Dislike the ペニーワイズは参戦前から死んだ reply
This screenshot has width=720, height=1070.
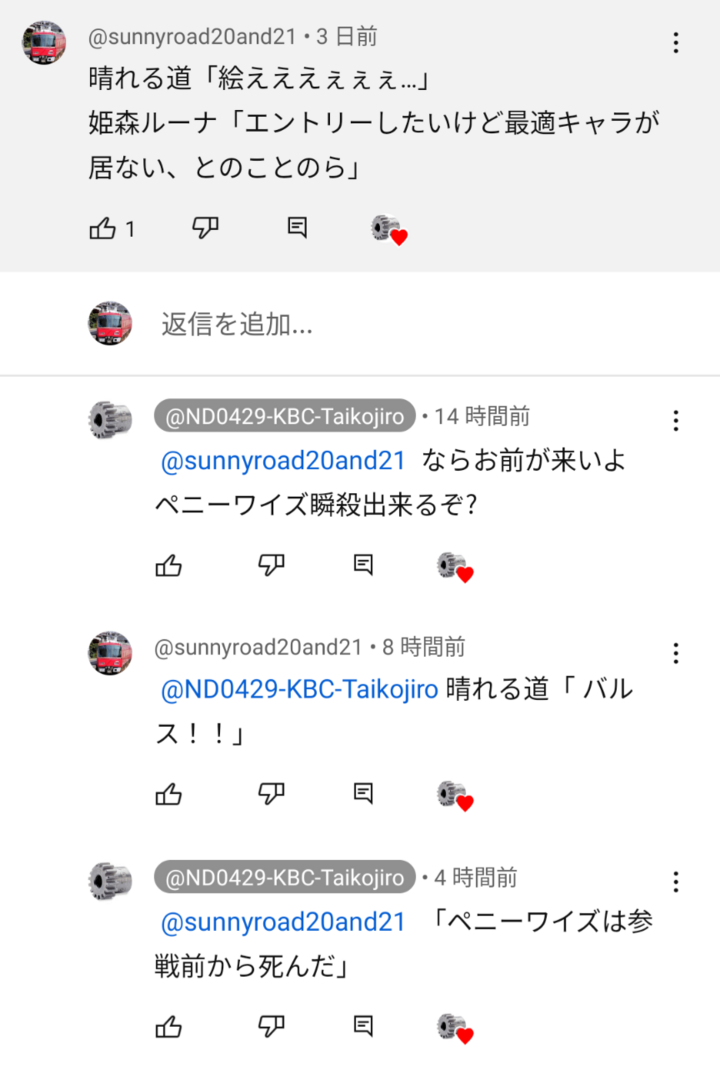(x=271, y=1026)
